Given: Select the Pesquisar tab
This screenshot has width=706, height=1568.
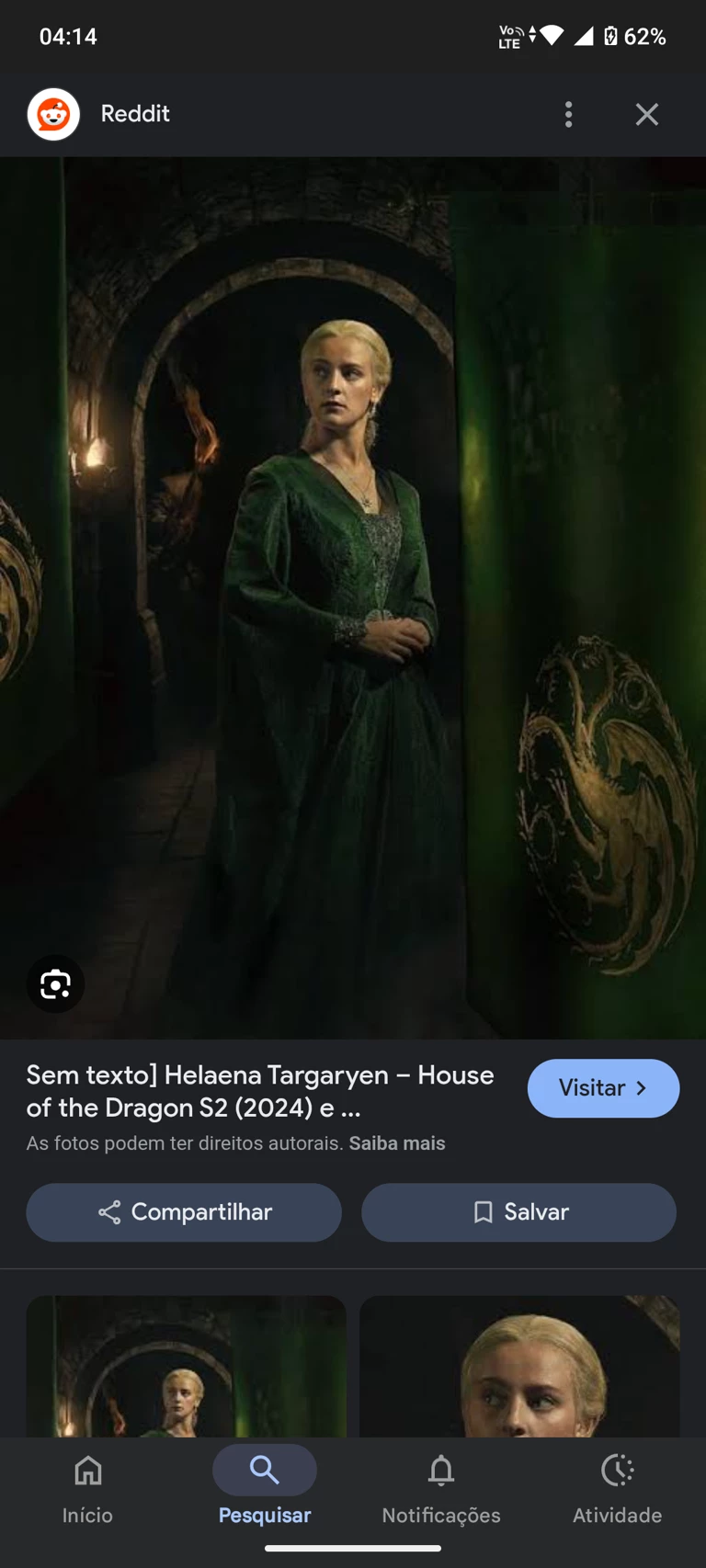Looking at the screenshot, I should pyautogui.click(x=265, y=1485).
